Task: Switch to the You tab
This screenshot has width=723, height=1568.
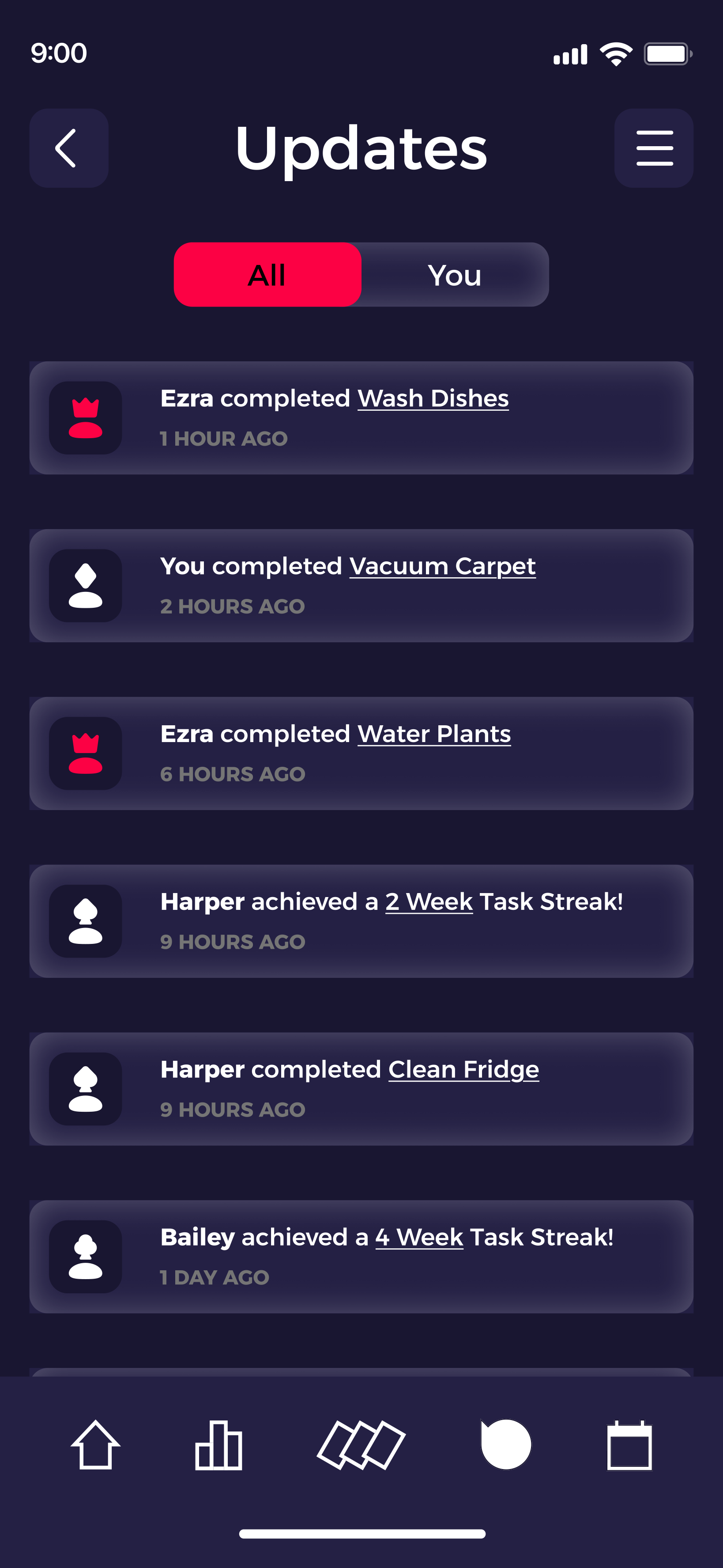Action: click(455, 275)
